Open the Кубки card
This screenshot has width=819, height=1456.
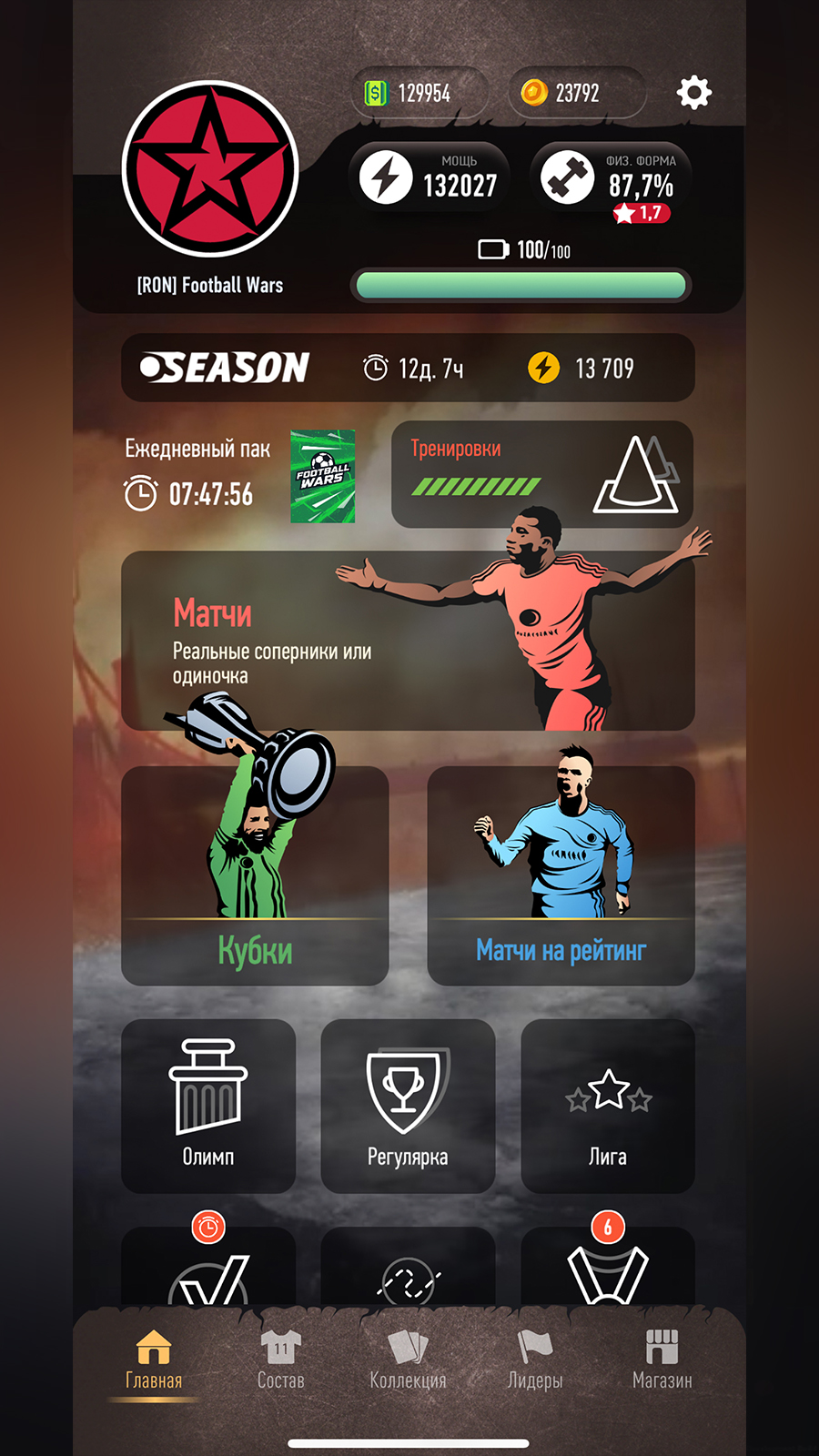(x=255, y=875)
